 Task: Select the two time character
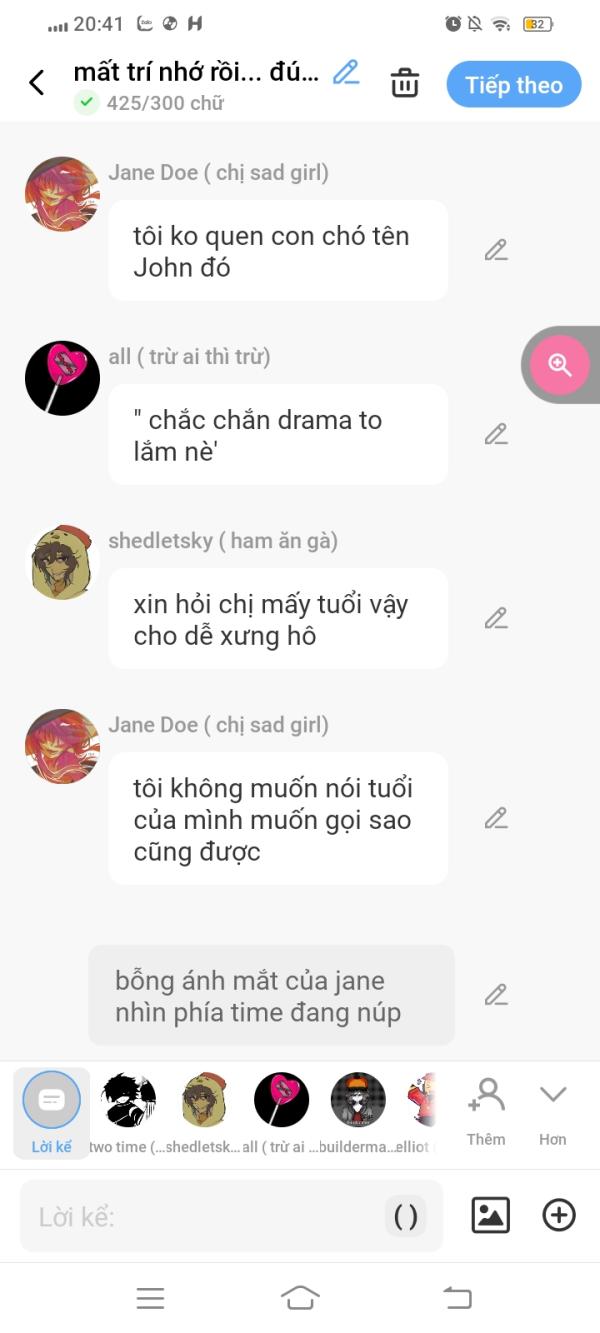129,1111
